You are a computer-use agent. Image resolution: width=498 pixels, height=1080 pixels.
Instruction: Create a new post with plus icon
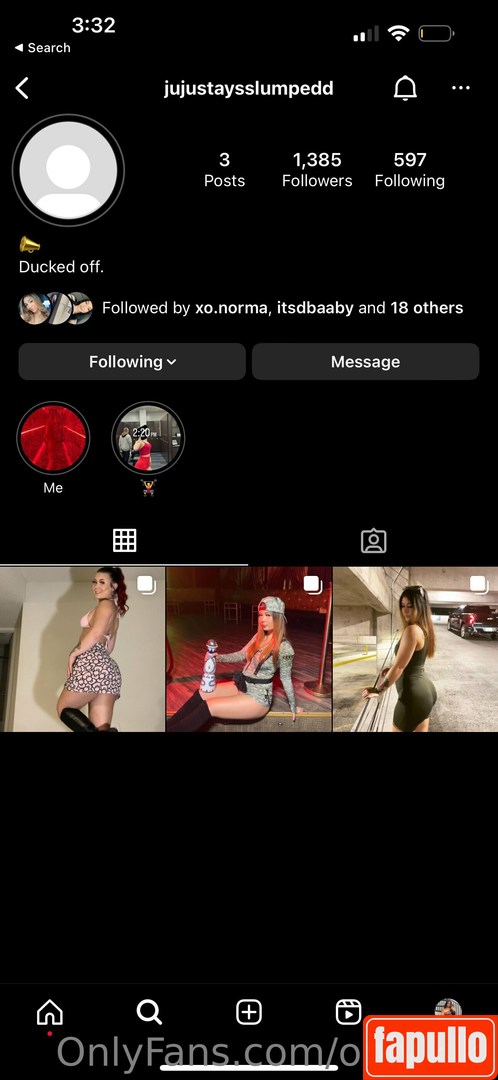(x=249, y=1012)
